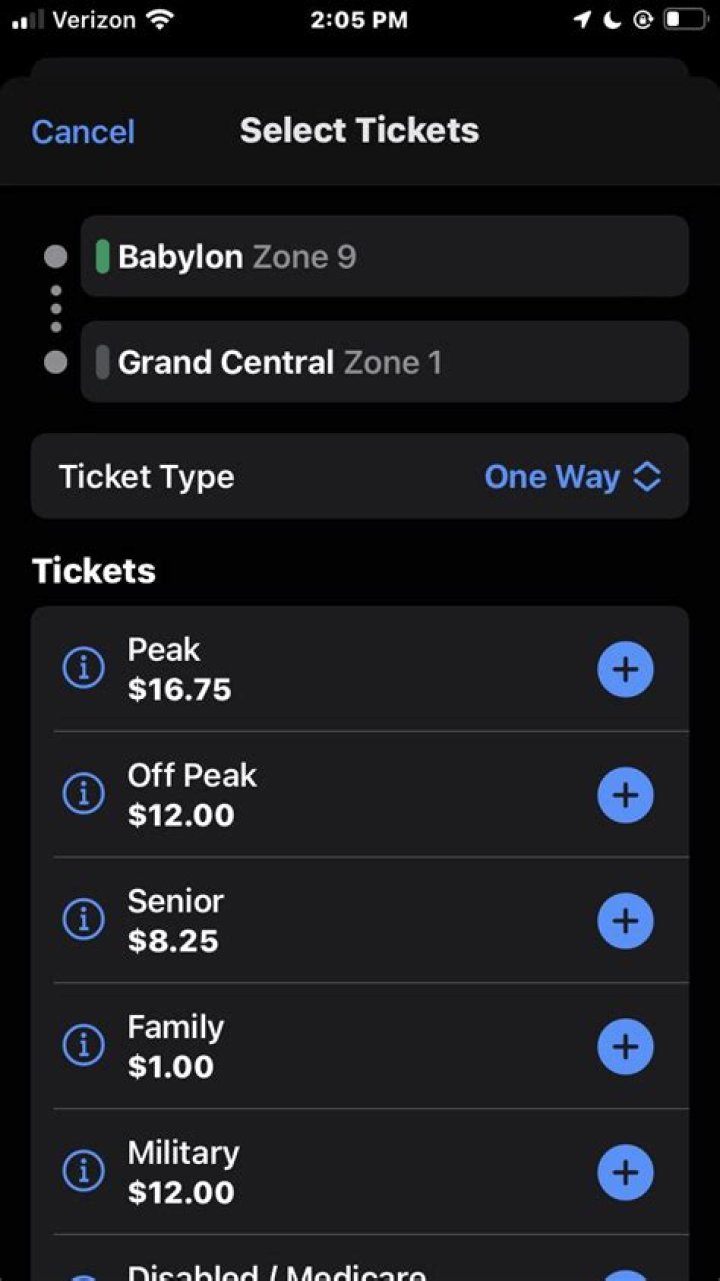This screenshot has height=1281, width=720.
Task: Add a Military ticket
Action: (x=625, y=1172)
